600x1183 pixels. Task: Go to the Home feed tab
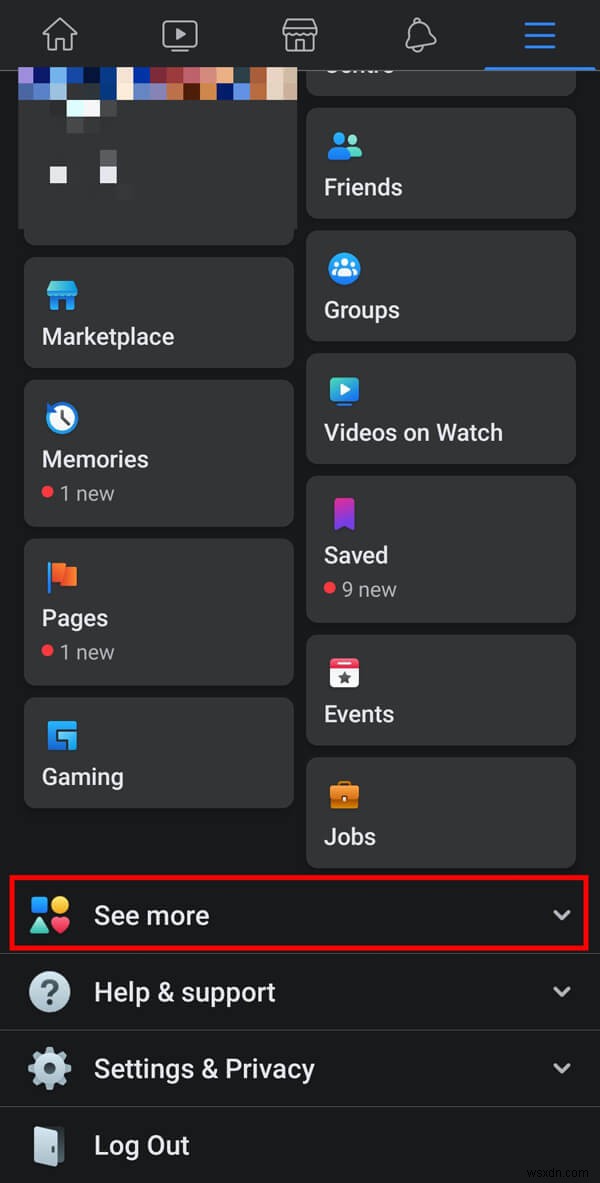(60, 35)
